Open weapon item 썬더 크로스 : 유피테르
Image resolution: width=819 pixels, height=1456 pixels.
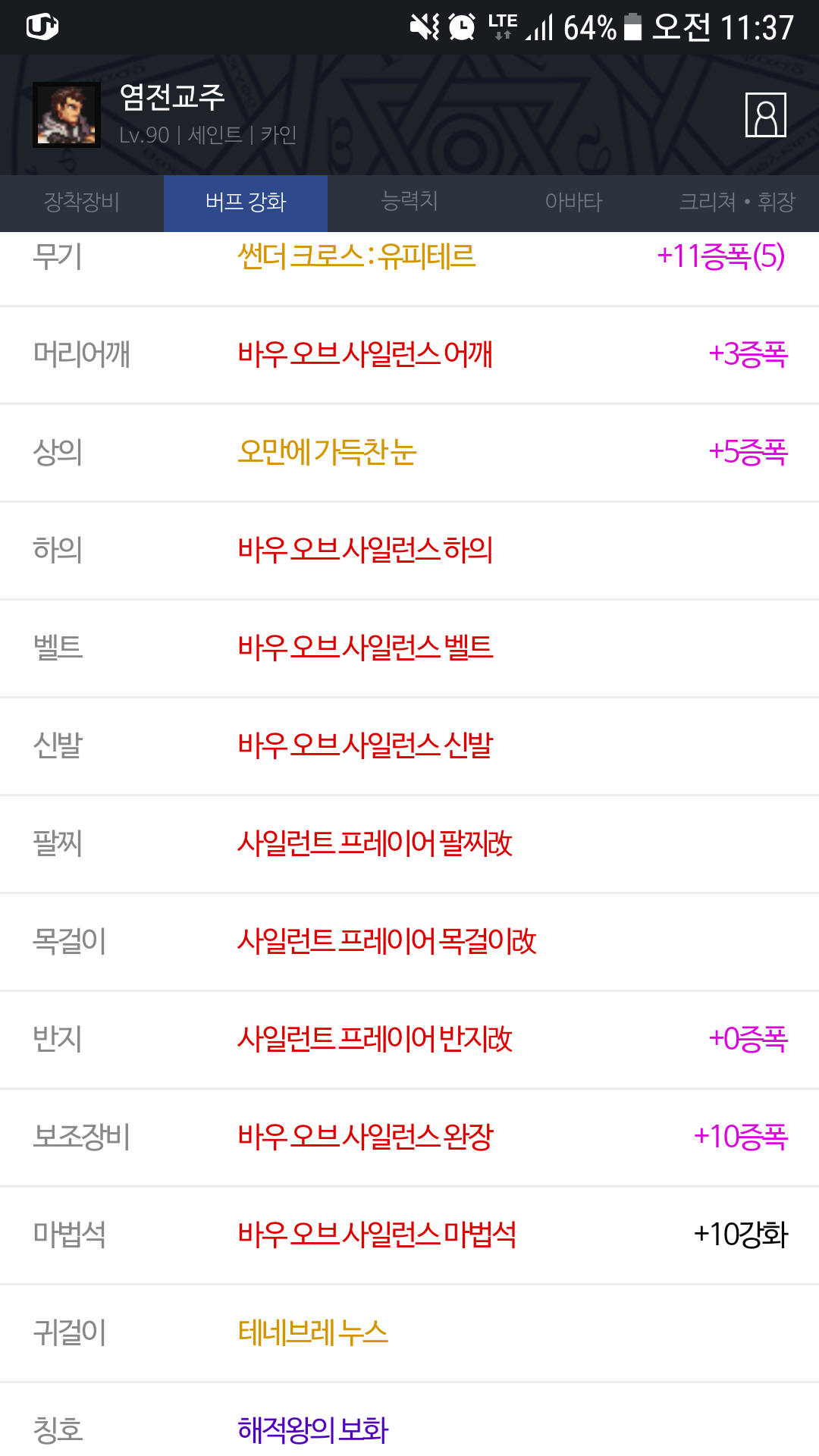[x=356, y=256]
